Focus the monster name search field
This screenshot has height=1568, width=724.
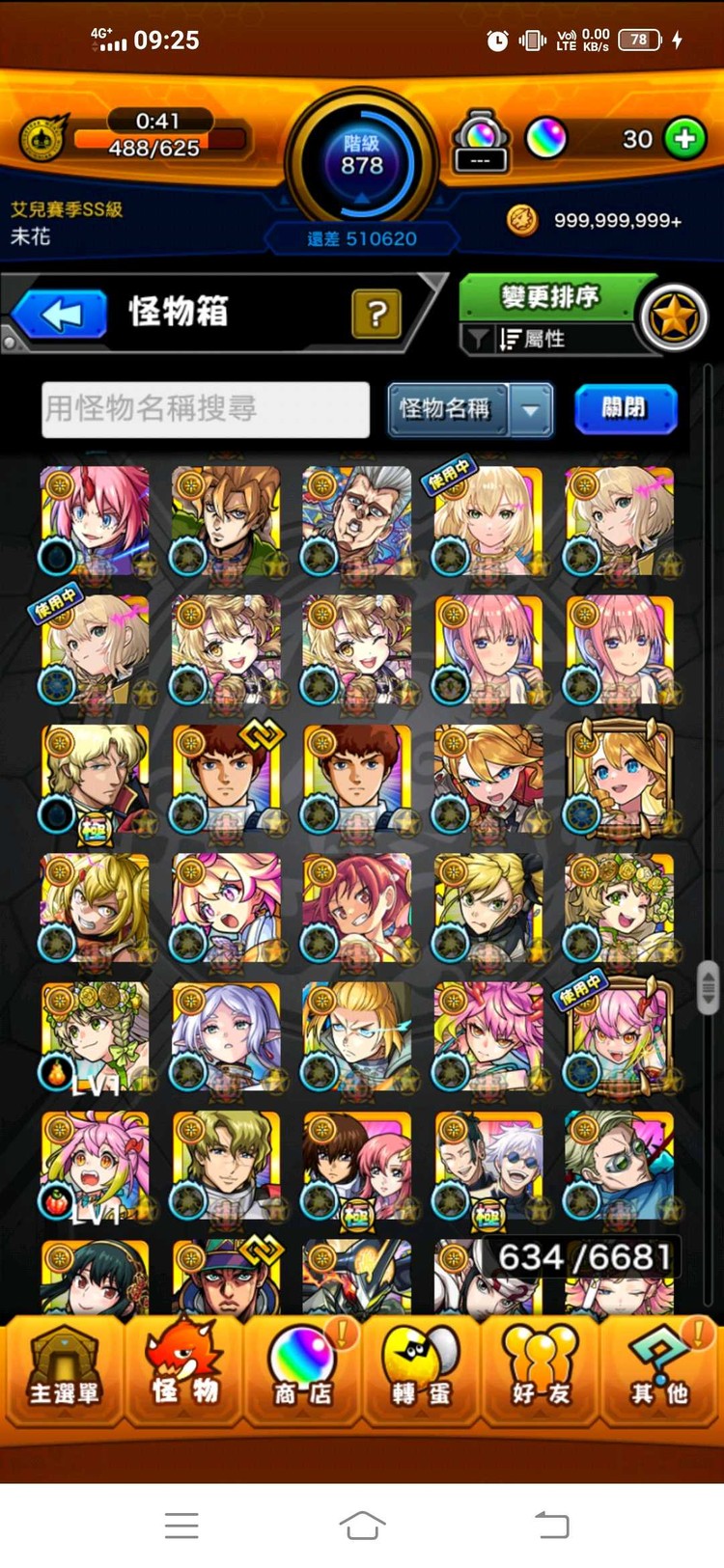(206, 409)
